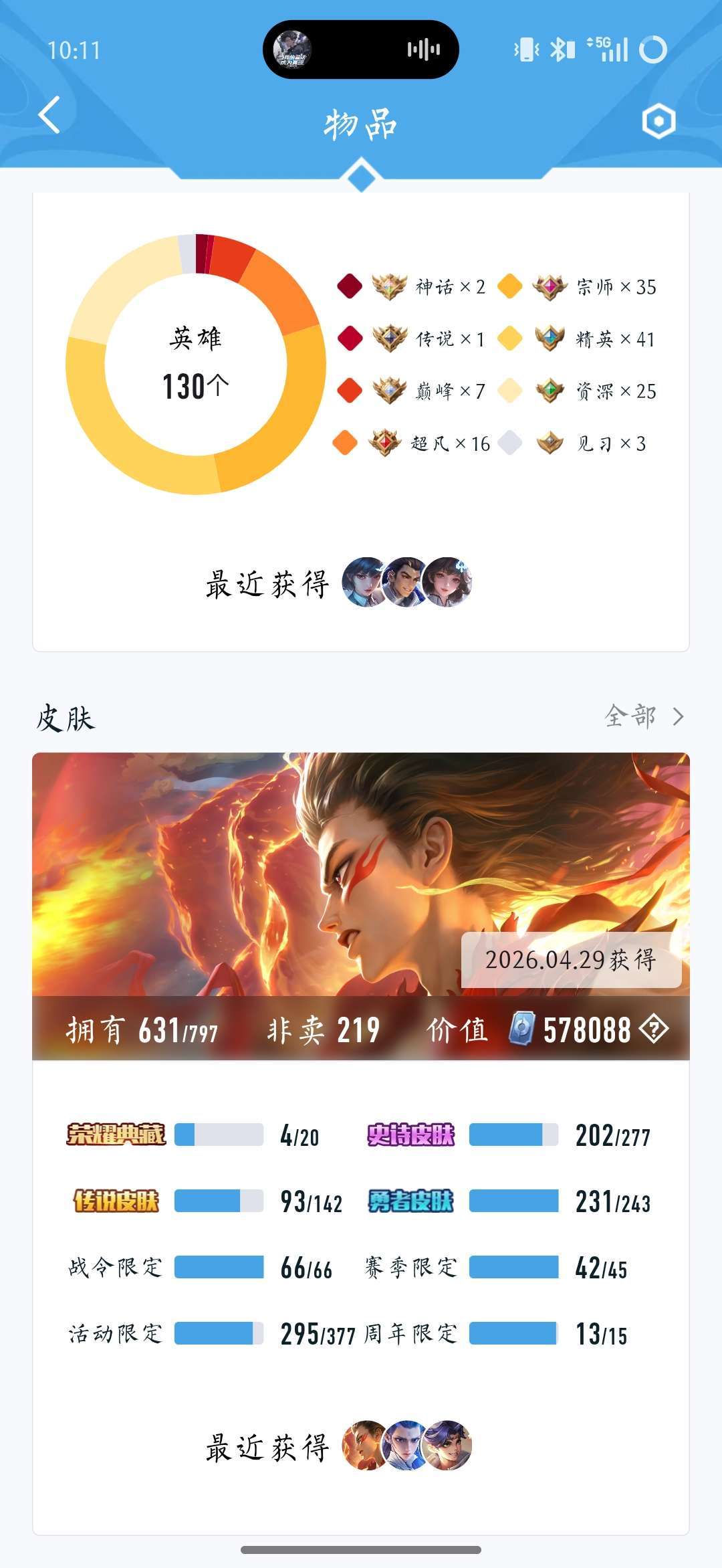This screenshot has width=722, height=1568.
Task: Open 全部 to view all skins
Action: point(644,716)
